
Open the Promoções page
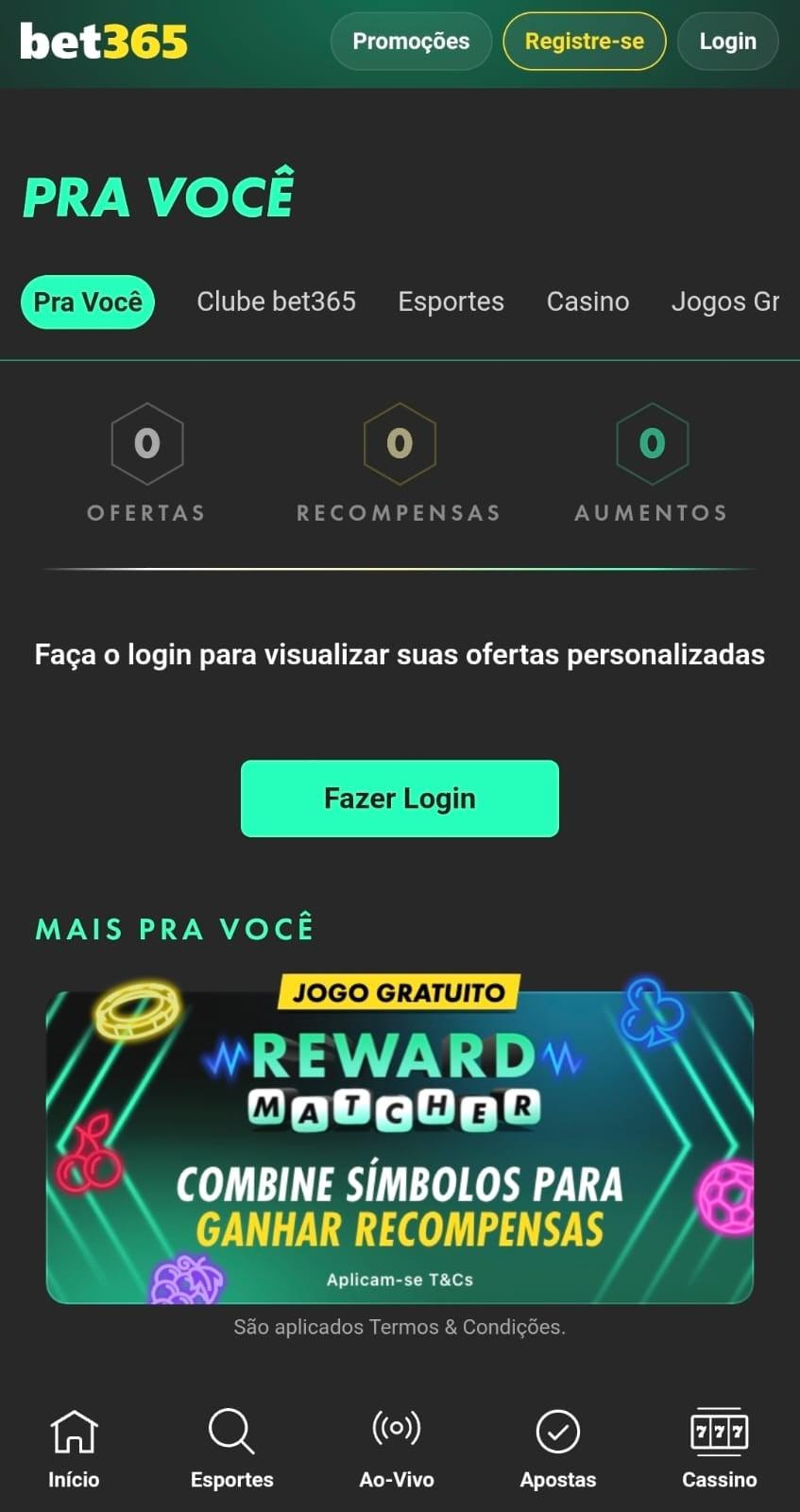(411, 42)
